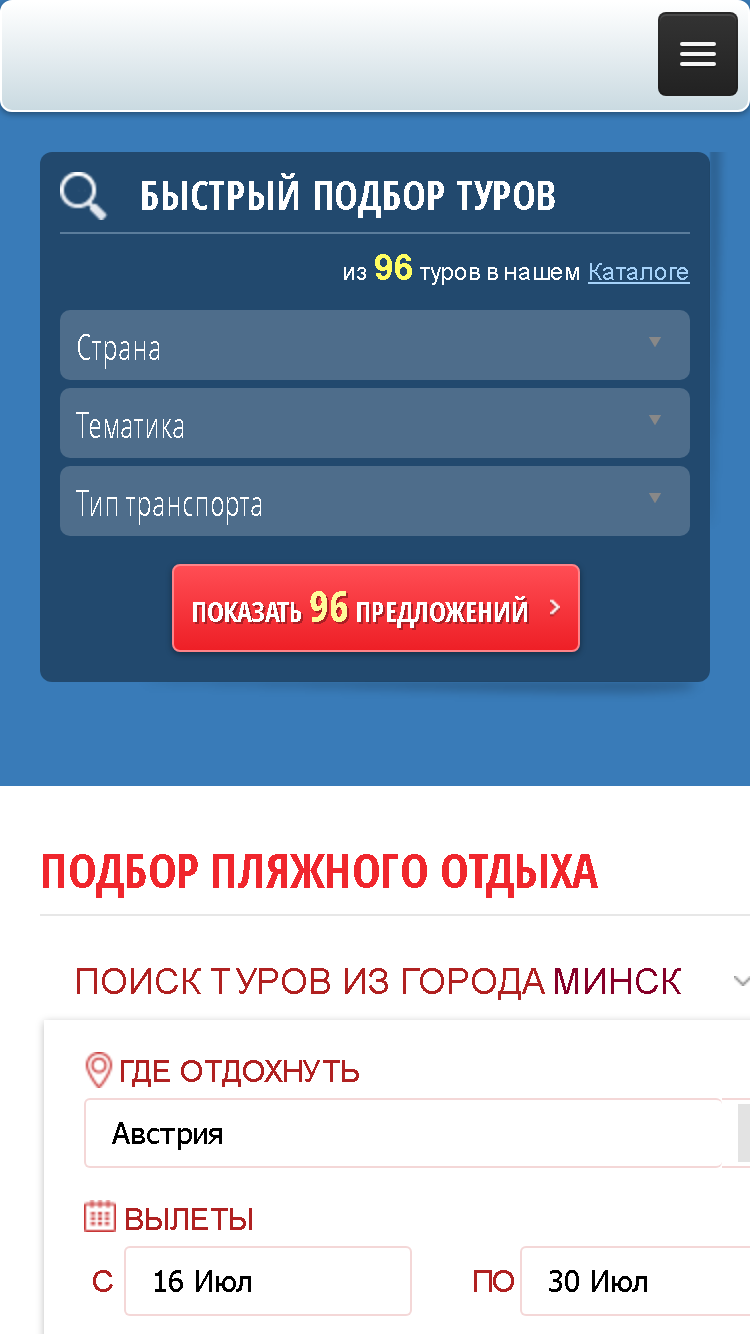Open the Каталоге link
750x1334 pixels.
click(638, 272)
